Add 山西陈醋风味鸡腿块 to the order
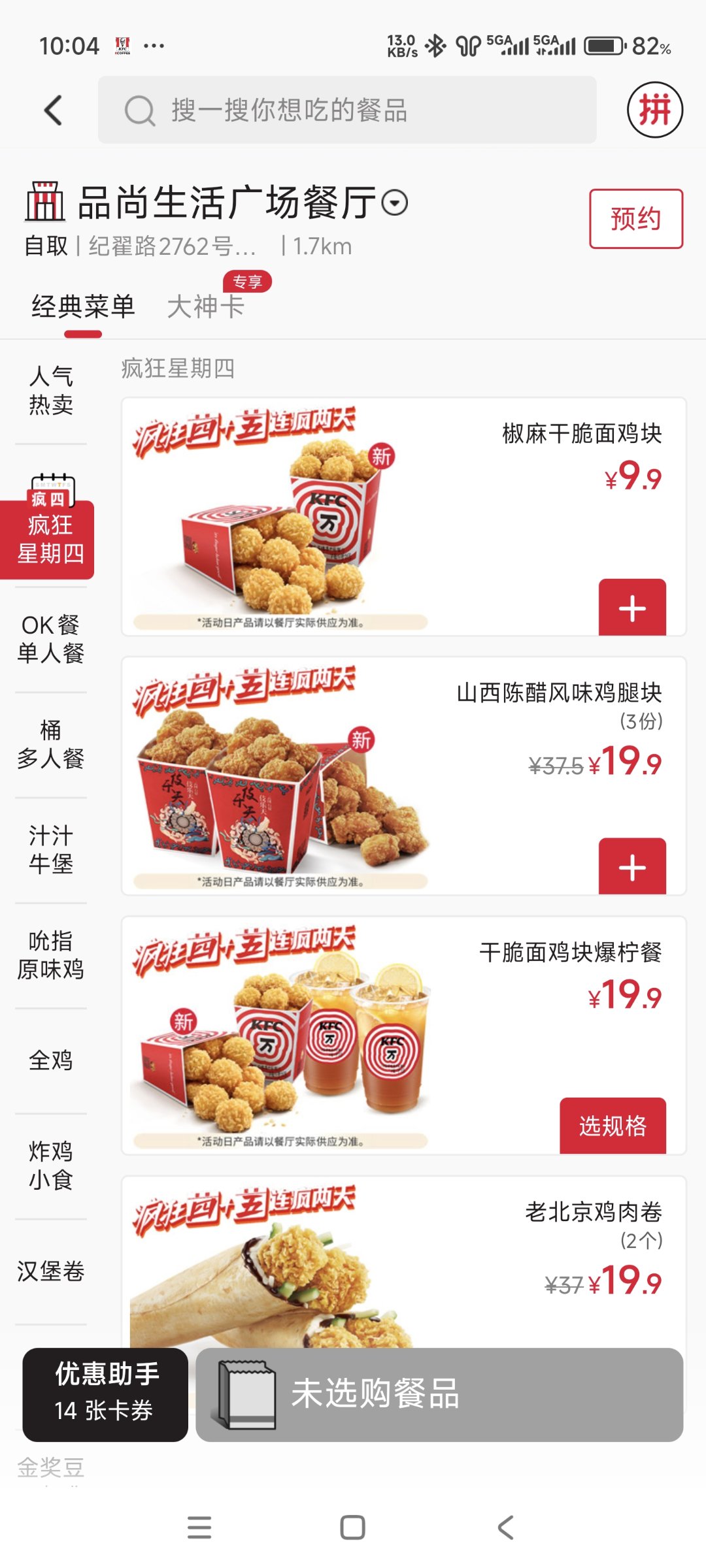Image resolution: width=706 pixels, height=1568 pixels. [632, 867]
